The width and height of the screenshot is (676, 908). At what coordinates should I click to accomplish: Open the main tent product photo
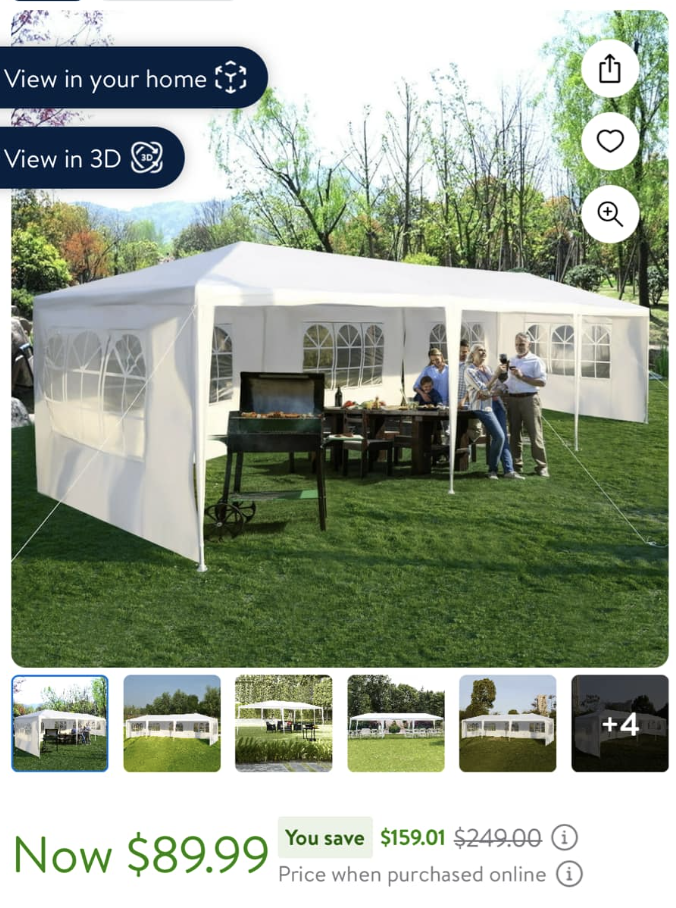(x=338, y=420)
